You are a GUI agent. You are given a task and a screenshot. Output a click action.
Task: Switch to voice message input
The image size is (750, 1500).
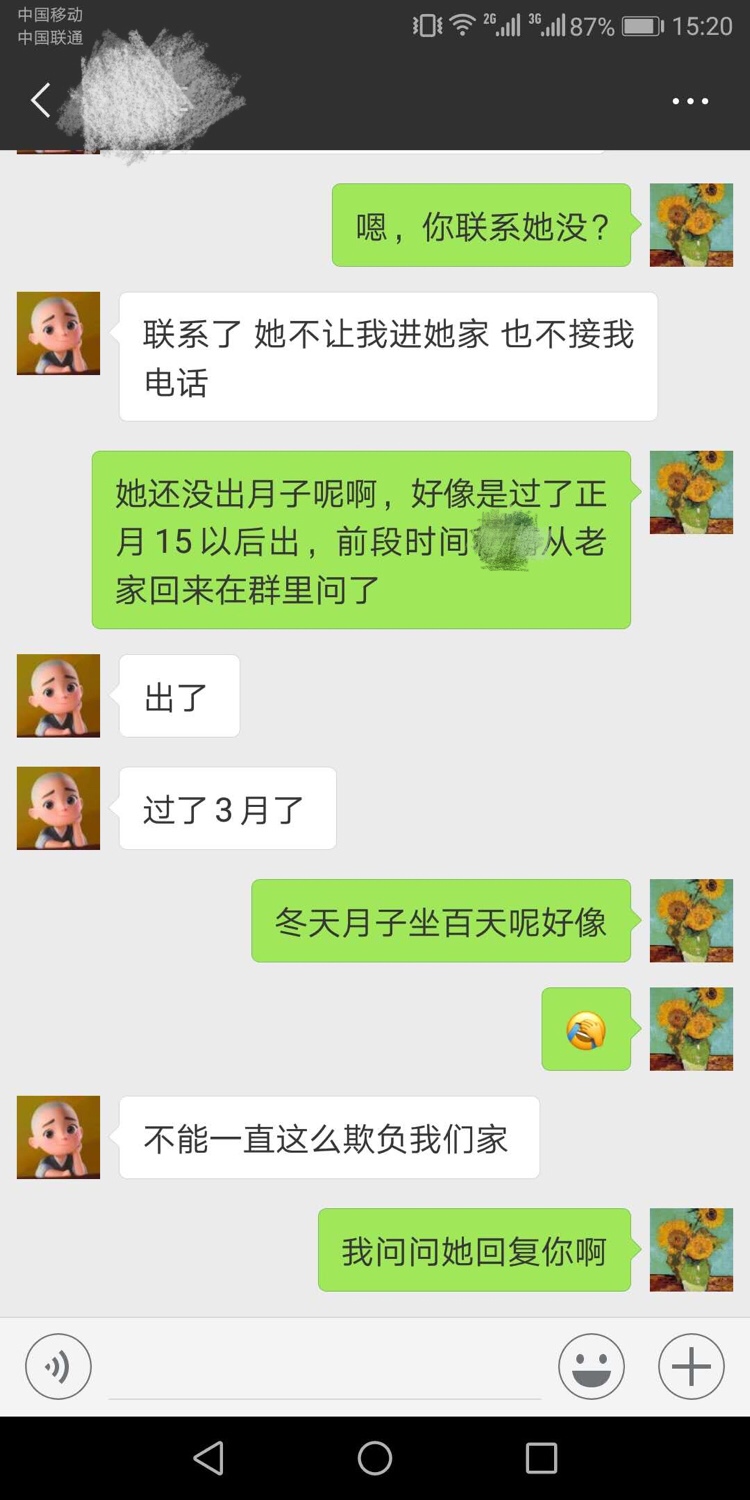pyautogui.click(x=58, y=1366)
